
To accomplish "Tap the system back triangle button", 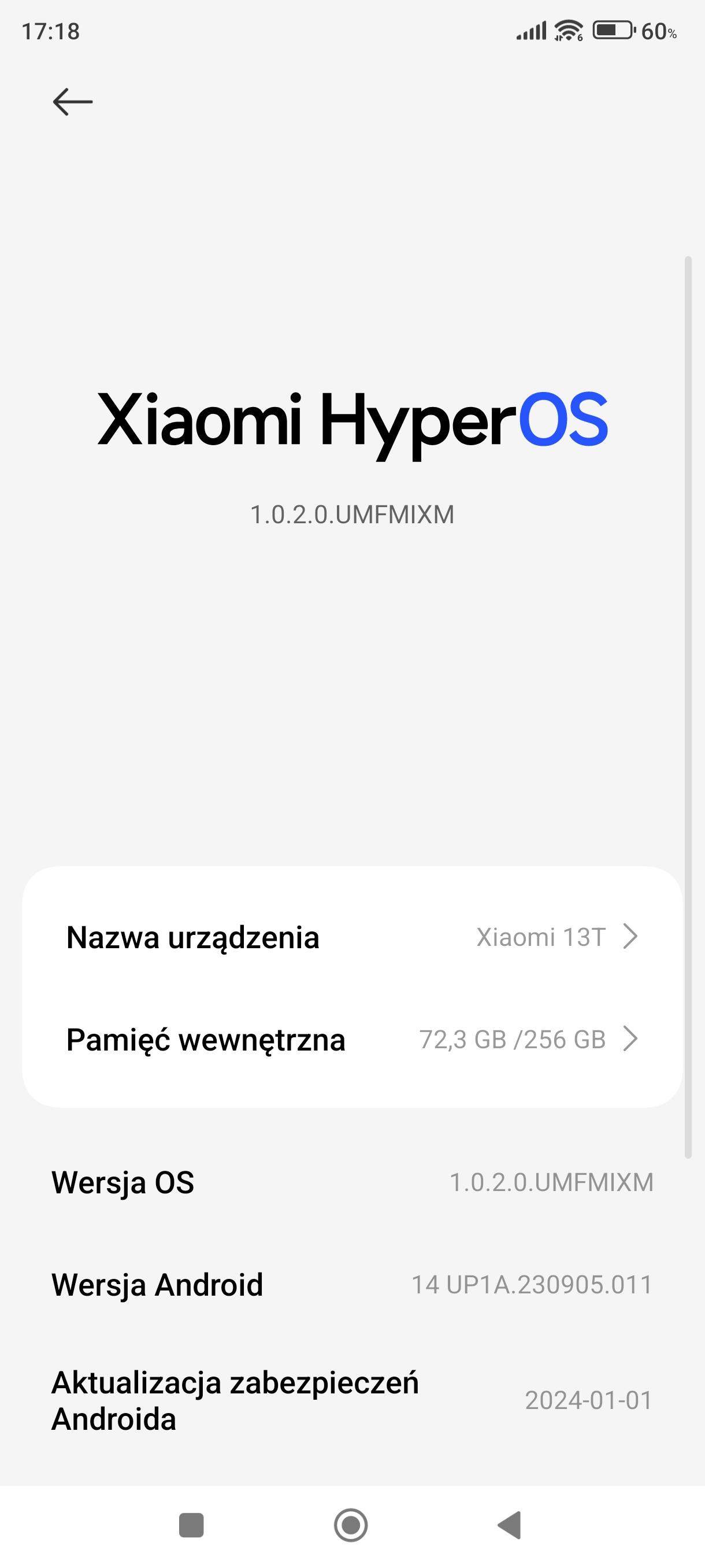I will tap(510, 1525).
